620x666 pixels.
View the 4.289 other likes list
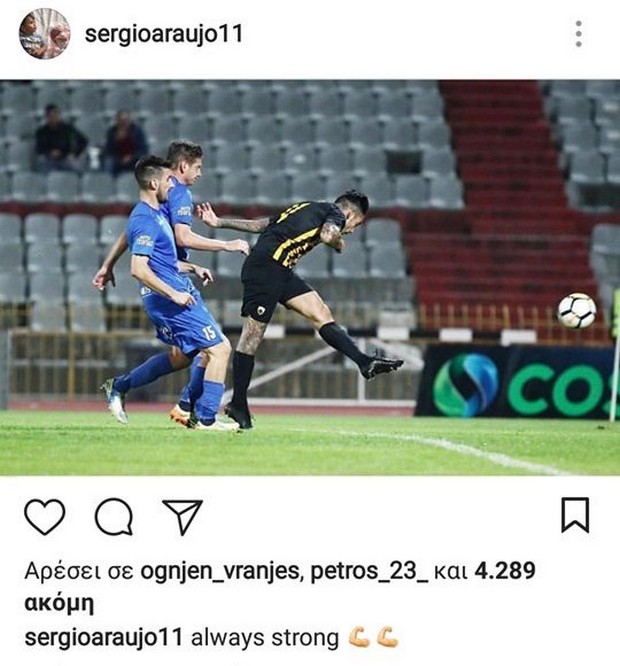click(x=503, y=573)
